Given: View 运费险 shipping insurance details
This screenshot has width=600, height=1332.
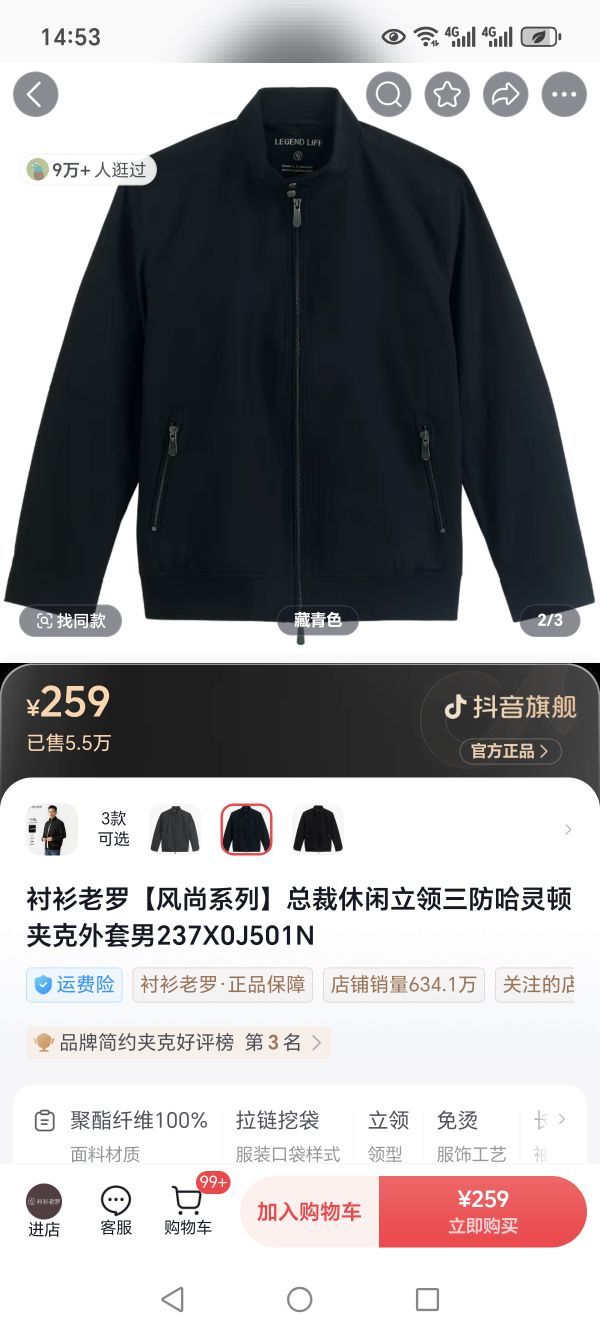Looking at the screenshot, I should (75, 985).
